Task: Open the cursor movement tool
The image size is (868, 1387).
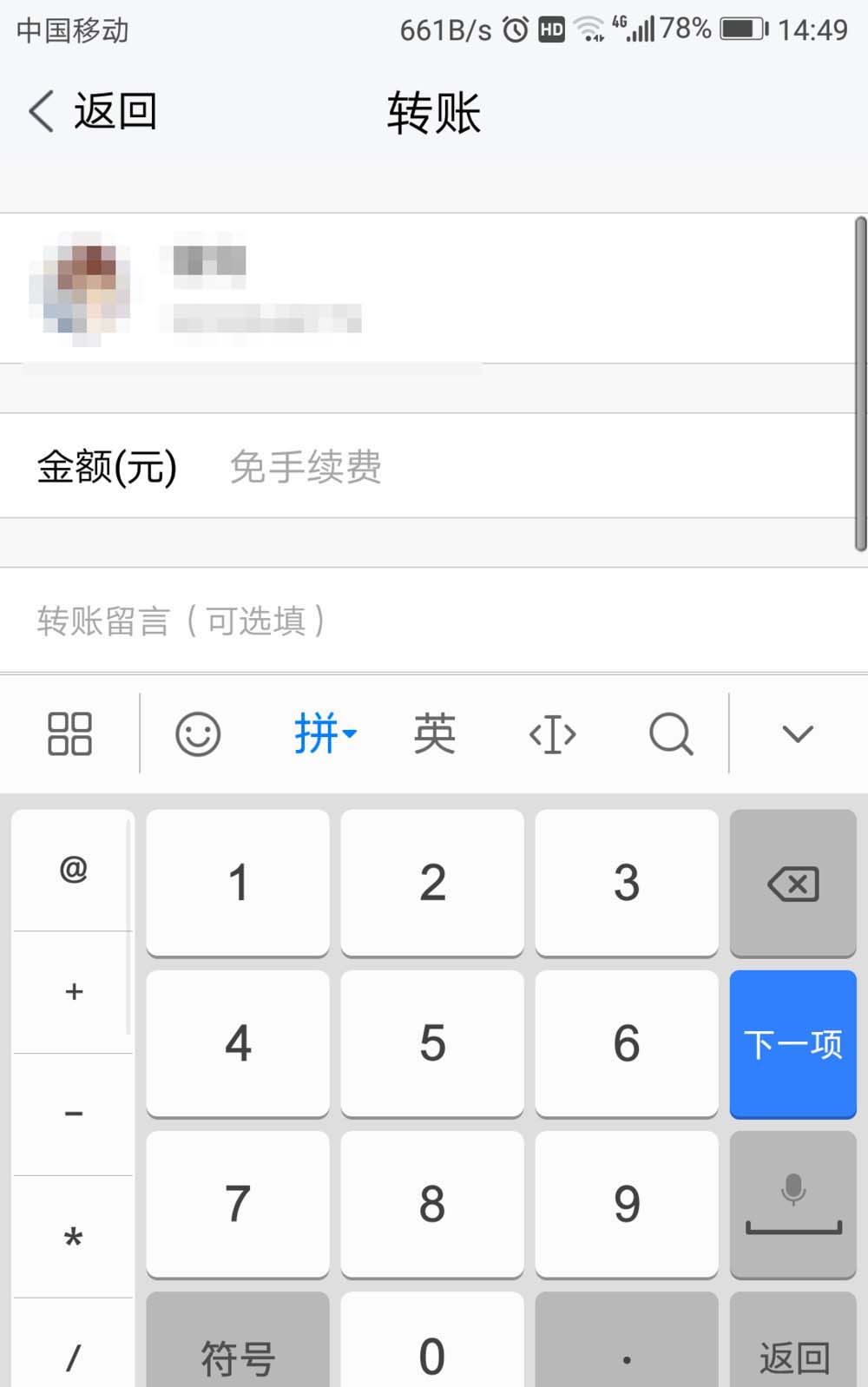Action: point(552,734)
